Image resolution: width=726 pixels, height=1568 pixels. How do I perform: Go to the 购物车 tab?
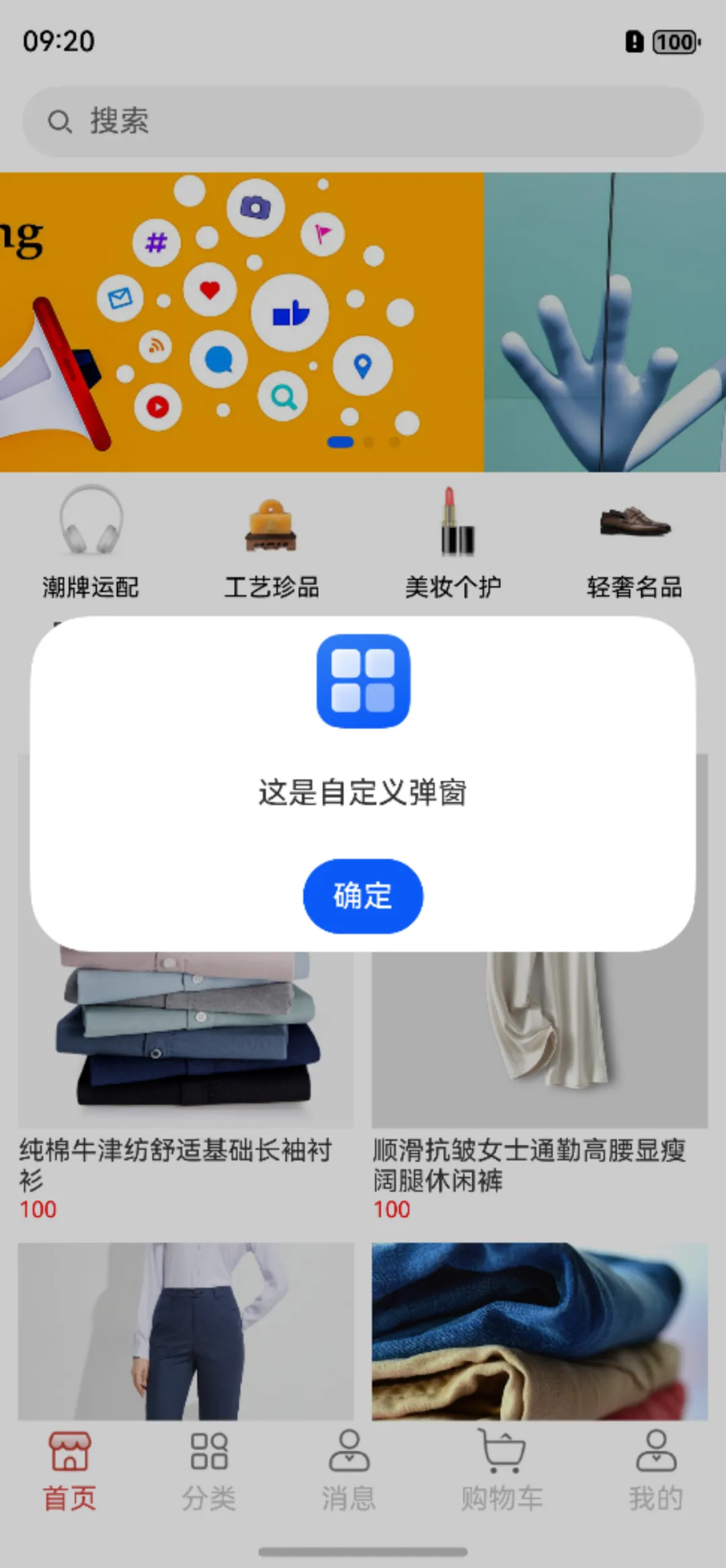(501, 1470)
